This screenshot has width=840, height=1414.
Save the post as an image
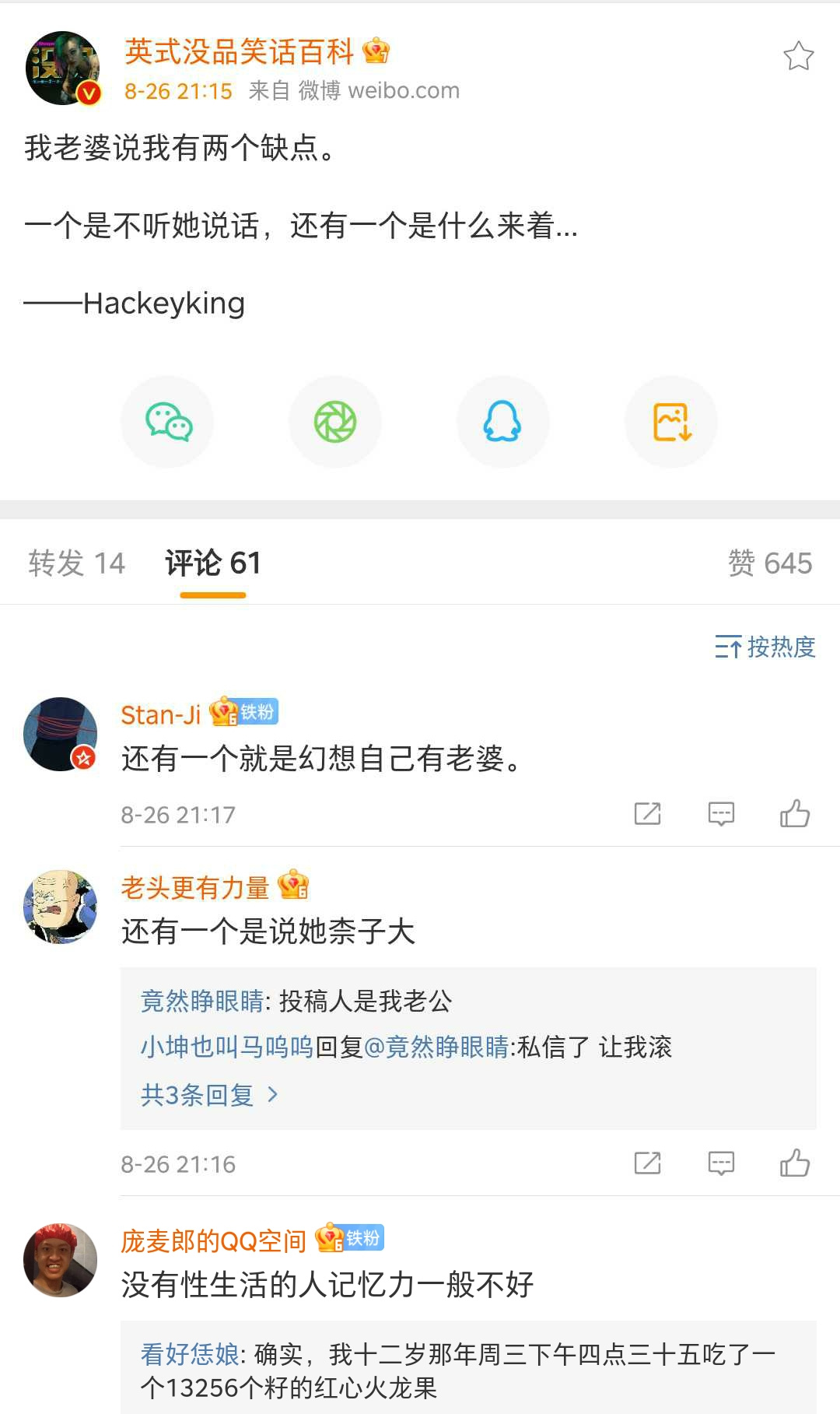point(671,422)
